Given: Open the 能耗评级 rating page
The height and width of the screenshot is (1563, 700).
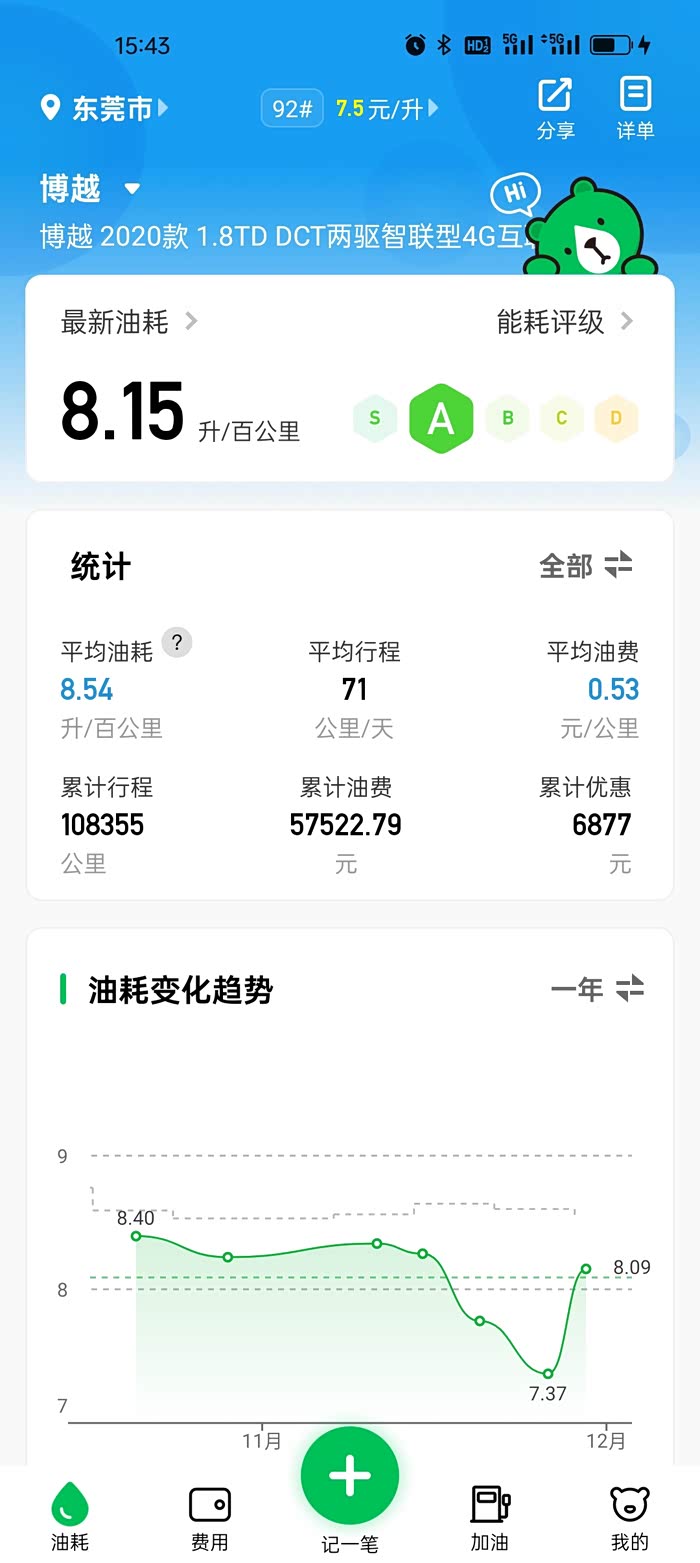Looking at the screenshot, I should (x=565, y=322).
